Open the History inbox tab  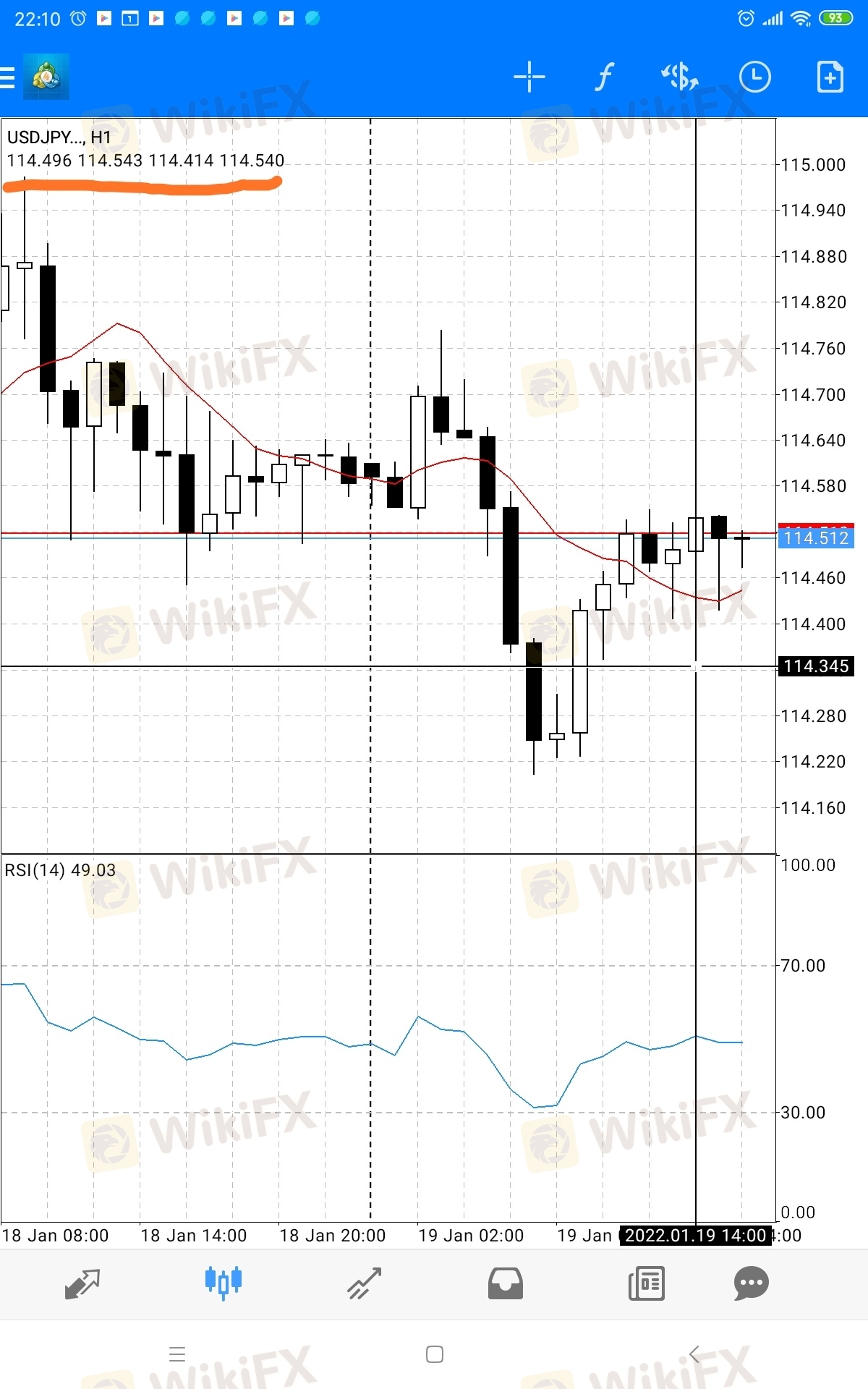tap(506, 1284)
